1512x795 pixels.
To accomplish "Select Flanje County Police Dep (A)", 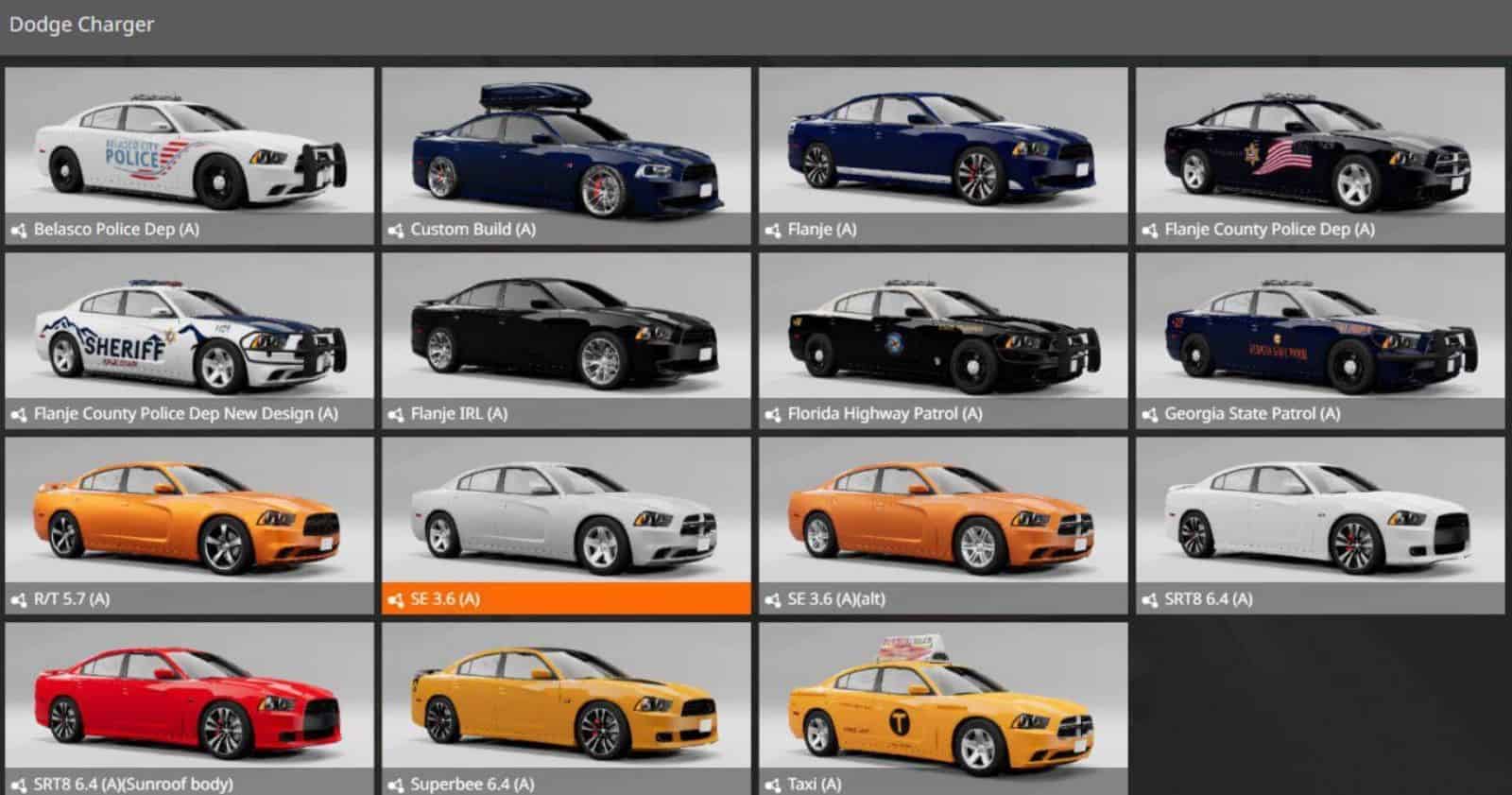I will [x=1320, y=156].
